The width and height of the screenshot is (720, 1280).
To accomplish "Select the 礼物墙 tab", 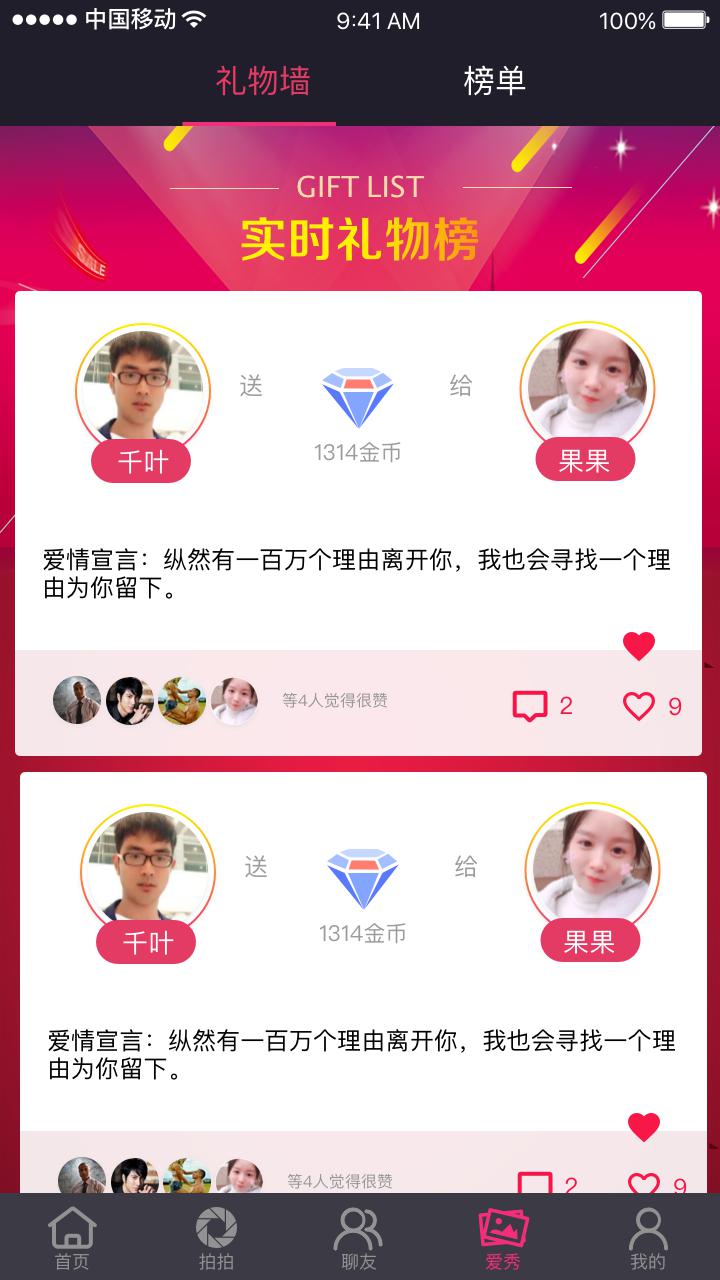I will [x=263, y=82].
